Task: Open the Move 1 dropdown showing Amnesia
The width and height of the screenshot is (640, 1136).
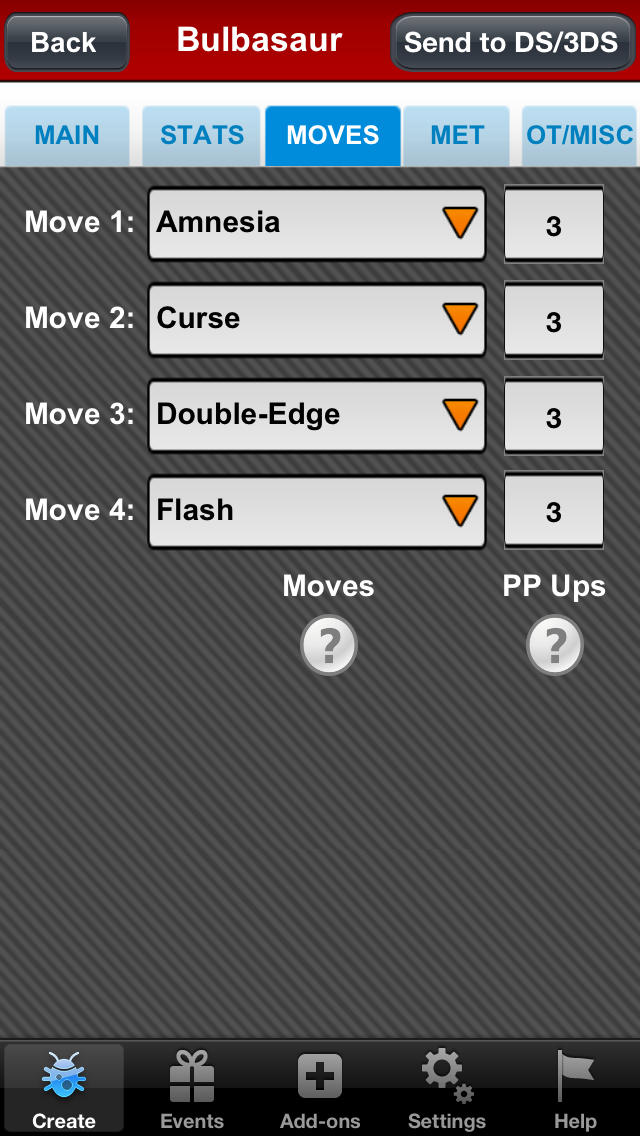Action: tap(317, 223)
